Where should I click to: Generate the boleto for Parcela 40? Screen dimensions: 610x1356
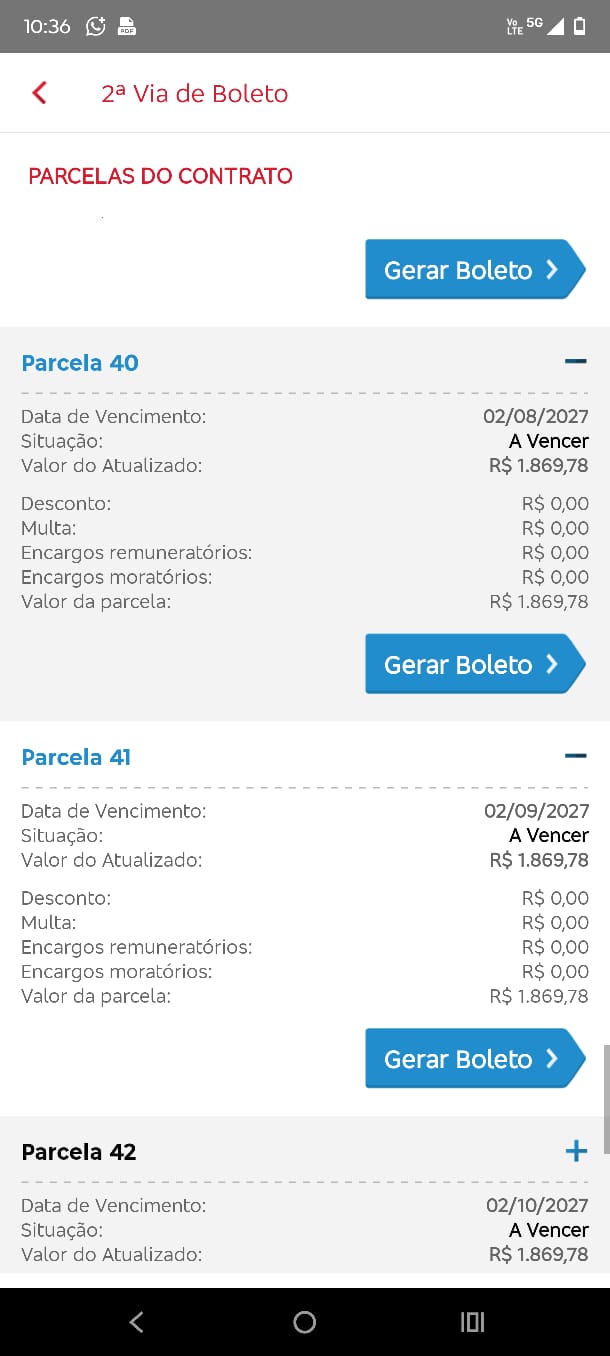coord(473,664)
